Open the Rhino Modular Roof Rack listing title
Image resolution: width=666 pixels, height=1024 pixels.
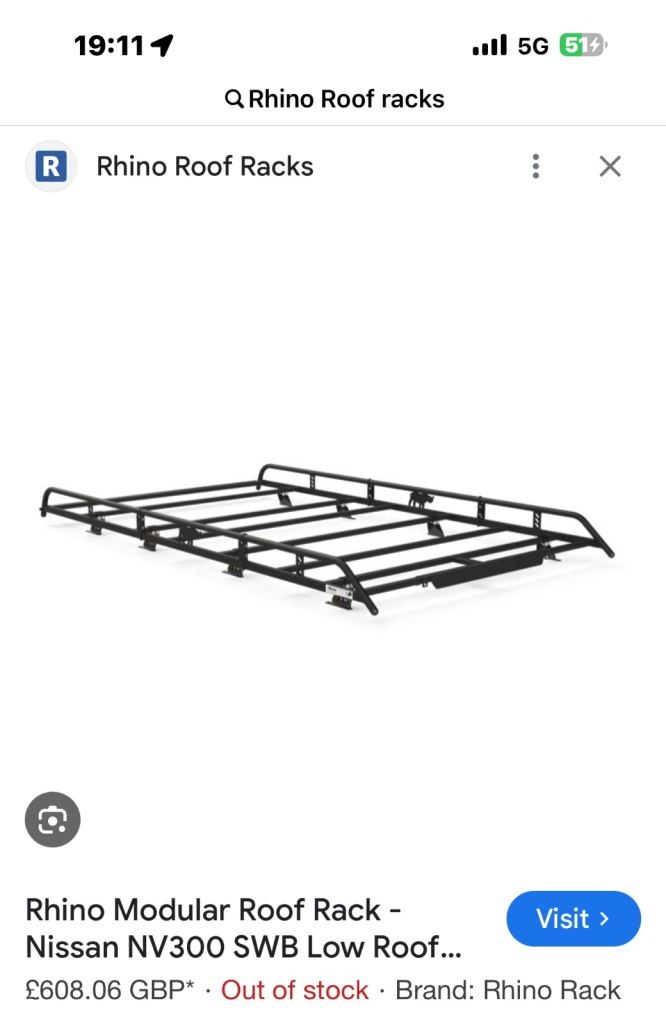[x=245, y=927]
